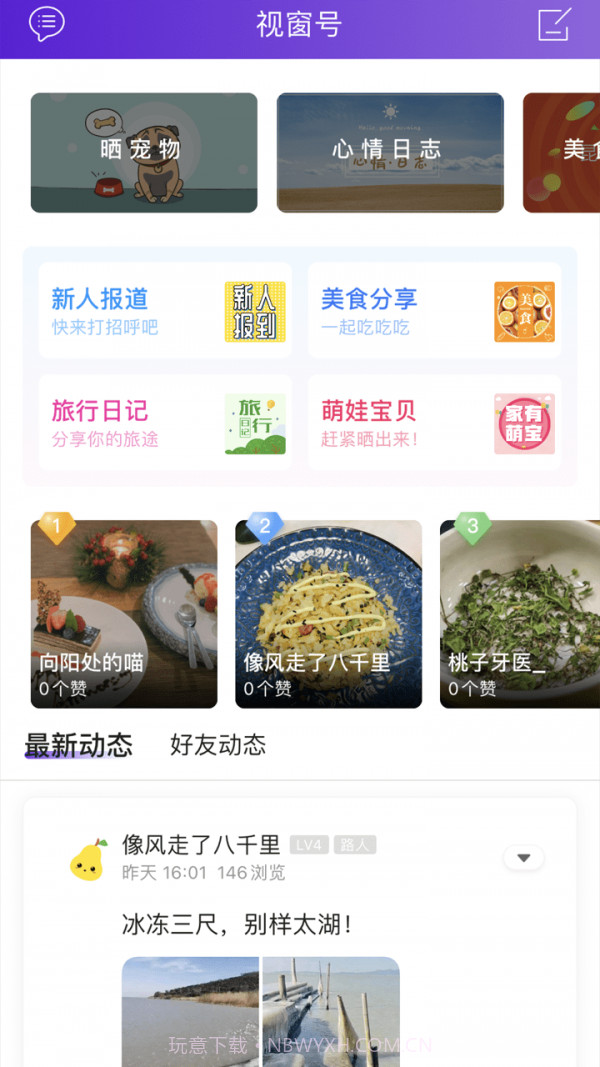The width and height of the screenshot is (600, 1067).
Task: Open the 旅行日记 channel
Action: coord(165,423)
